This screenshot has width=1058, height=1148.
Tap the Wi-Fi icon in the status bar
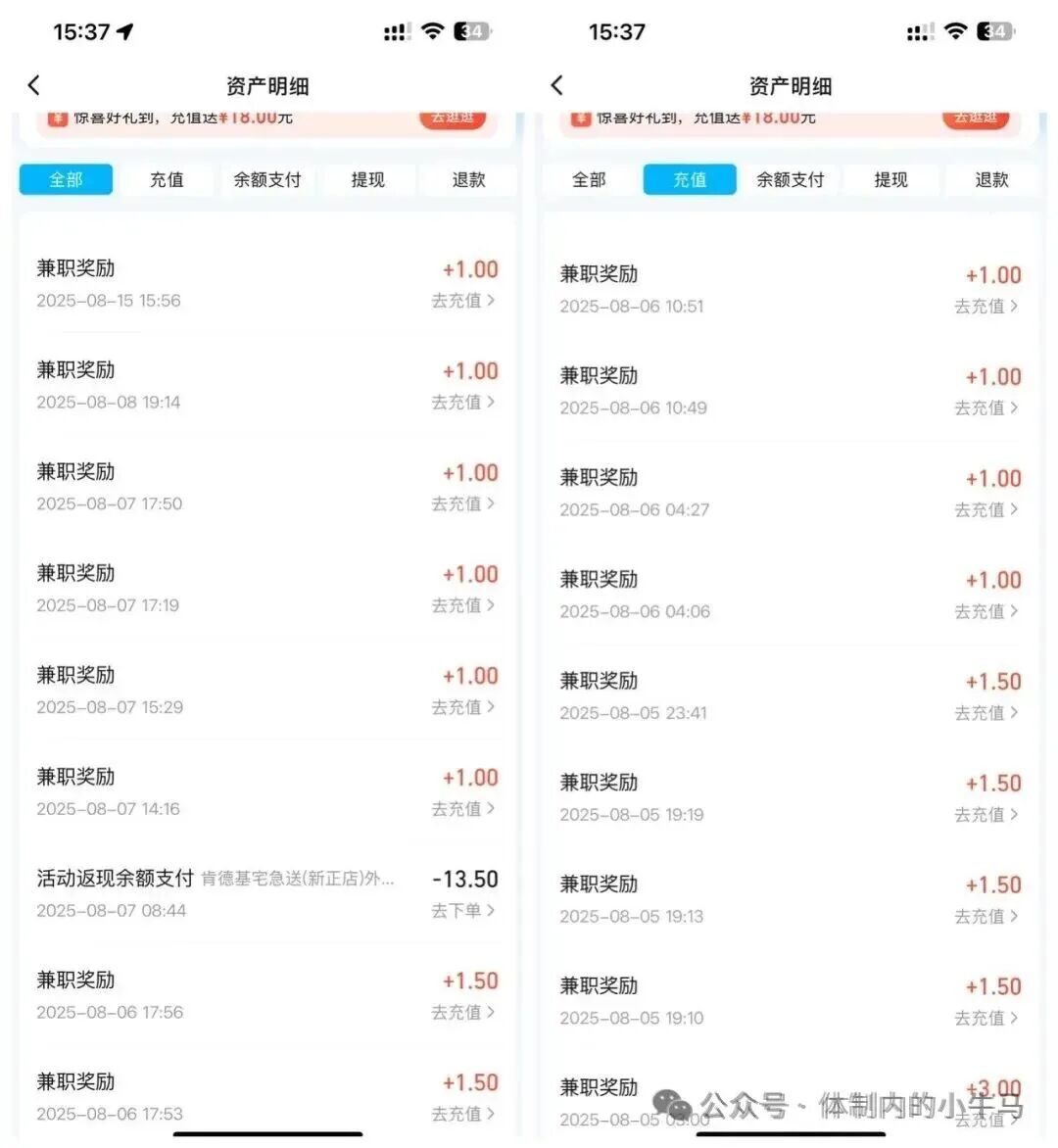pos(432,30)
